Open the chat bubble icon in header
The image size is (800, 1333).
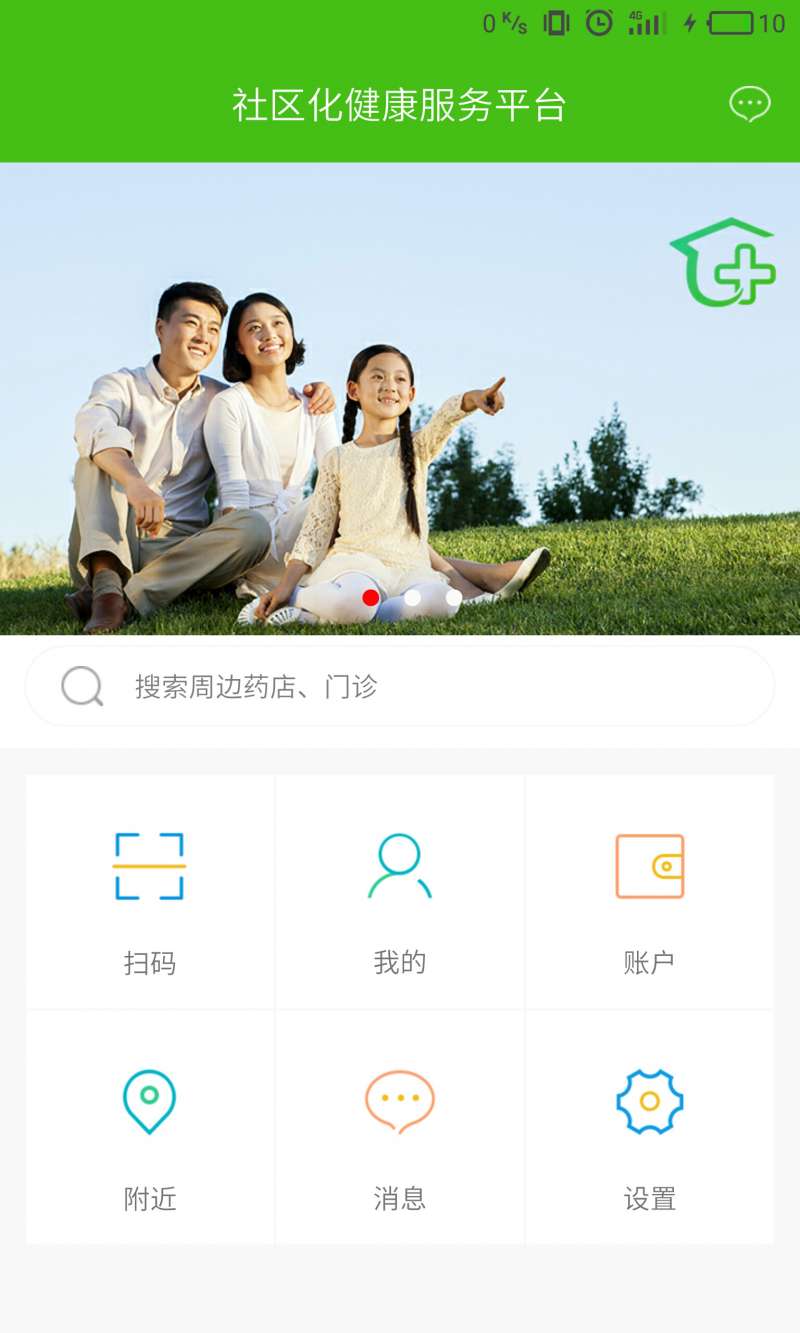click(x=749, y=104)
